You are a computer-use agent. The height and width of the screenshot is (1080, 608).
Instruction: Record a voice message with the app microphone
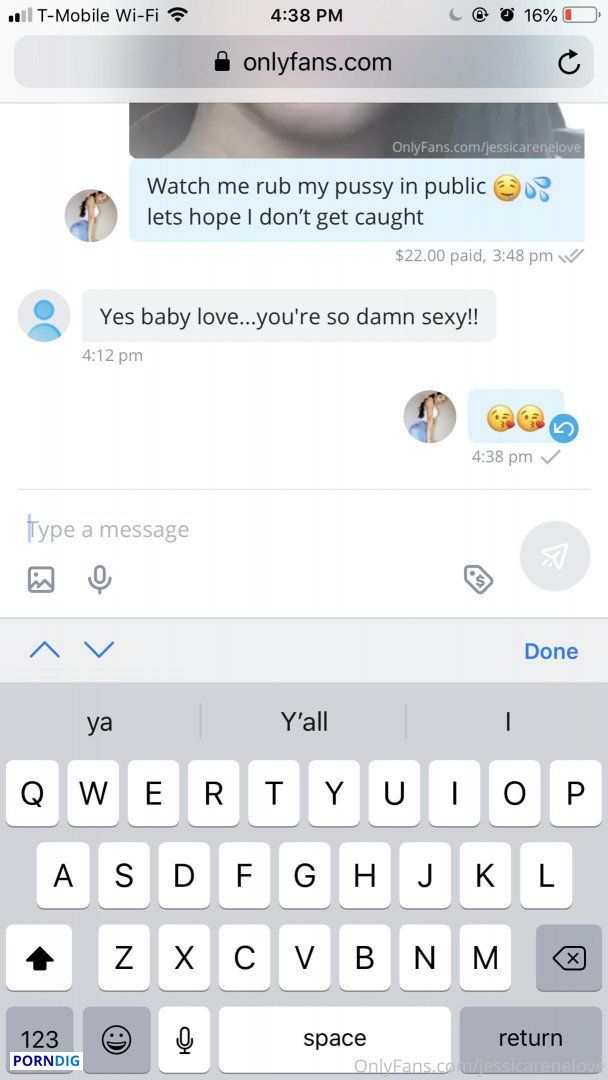100,579
